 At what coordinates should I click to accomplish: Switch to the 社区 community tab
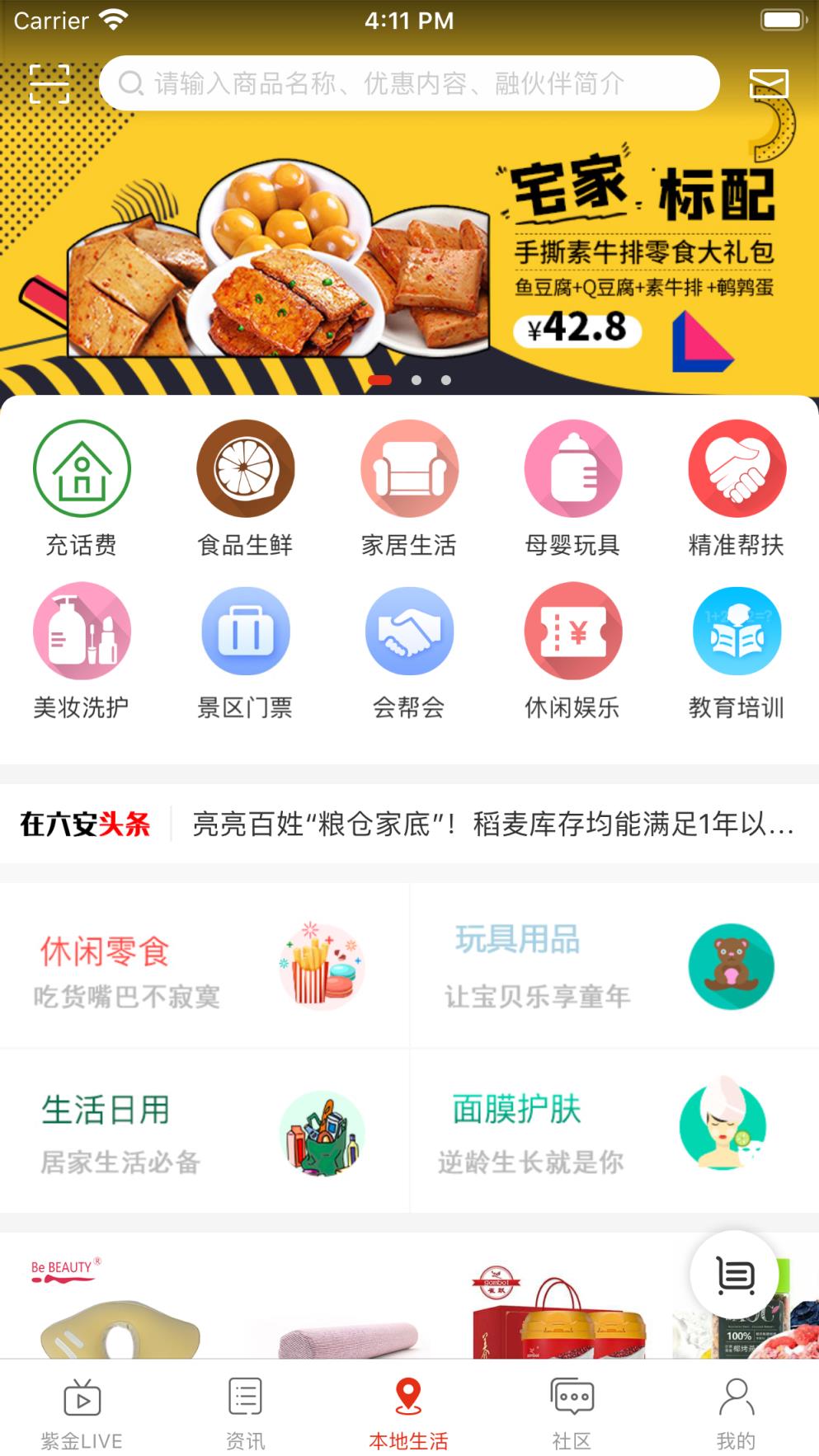click(572, 1414)
